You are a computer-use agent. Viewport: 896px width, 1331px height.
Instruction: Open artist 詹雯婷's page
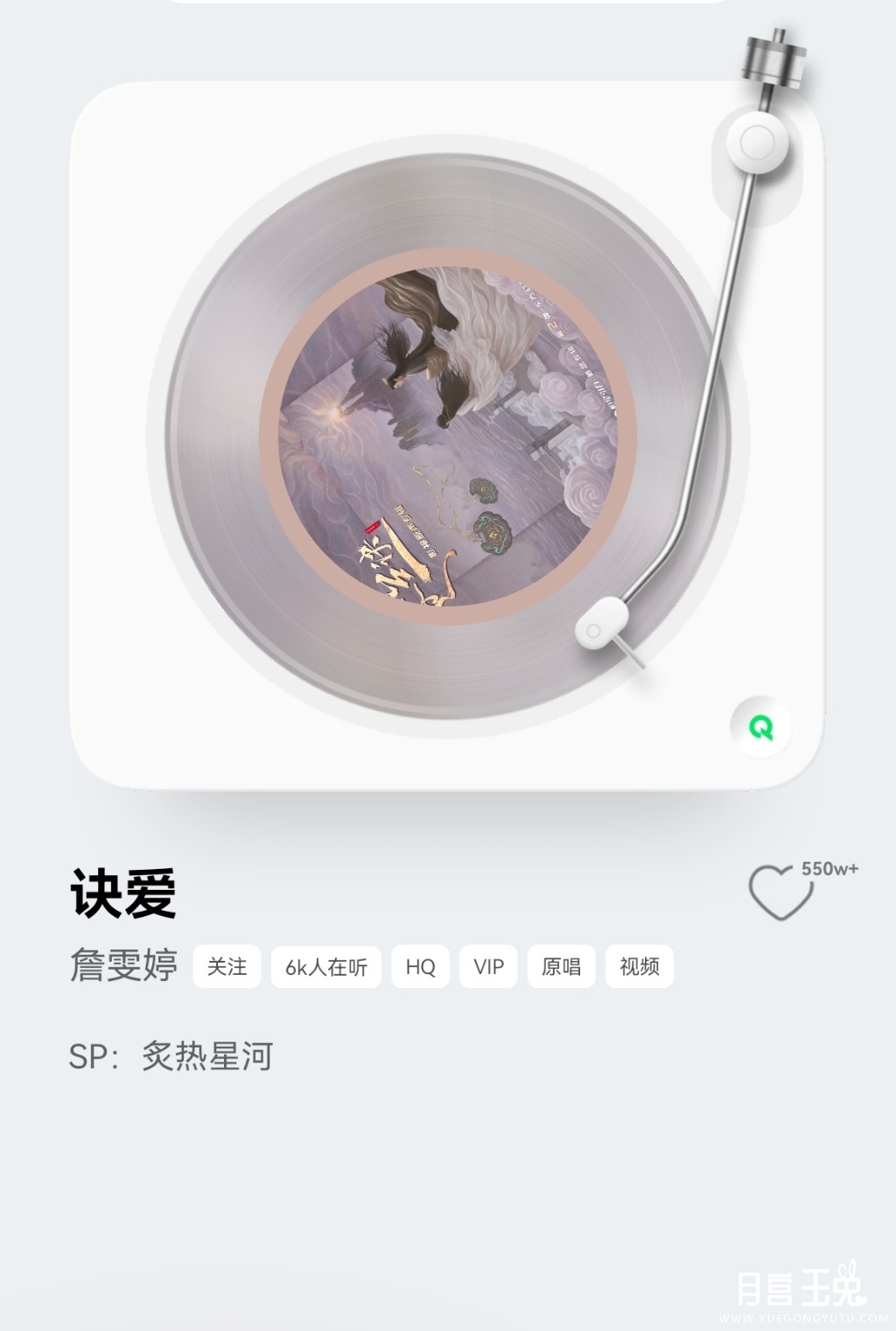123,966
